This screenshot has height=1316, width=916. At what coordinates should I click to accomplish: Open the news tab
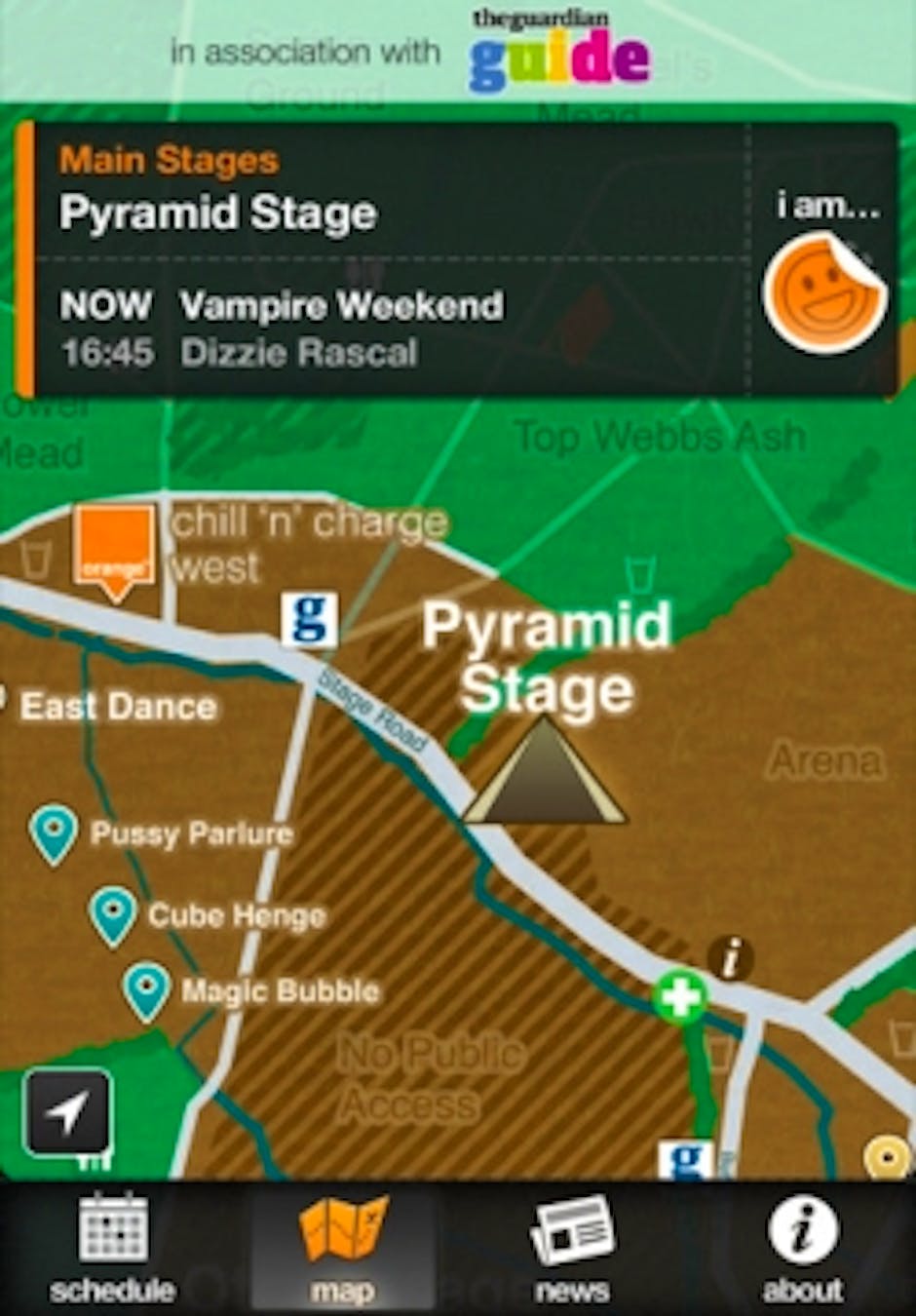[572, 1249]
